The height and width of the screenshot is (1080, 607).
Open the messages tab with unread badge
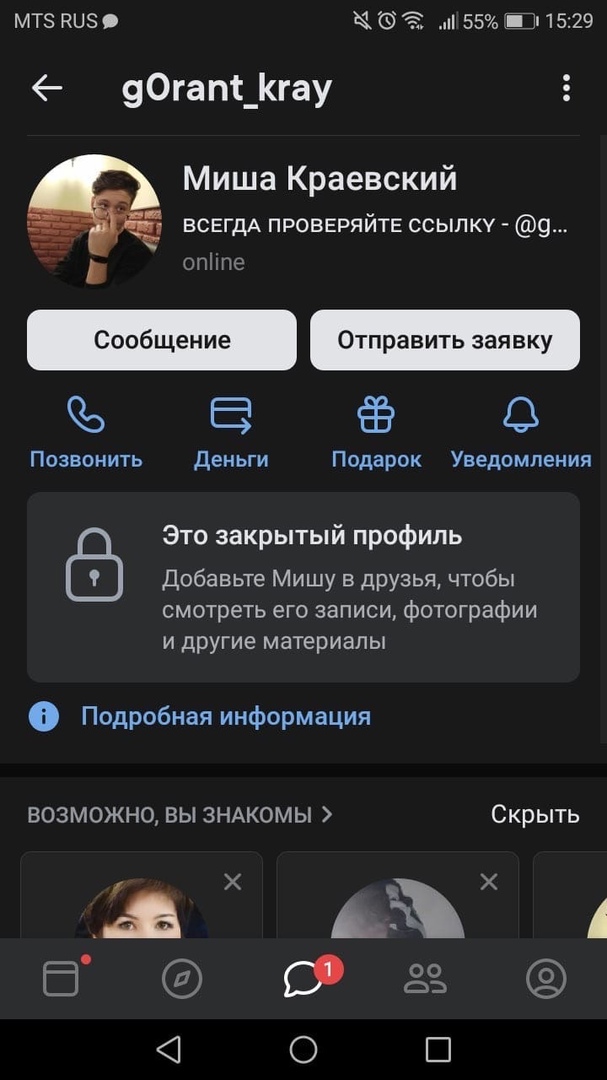click(x=303, y=980)
